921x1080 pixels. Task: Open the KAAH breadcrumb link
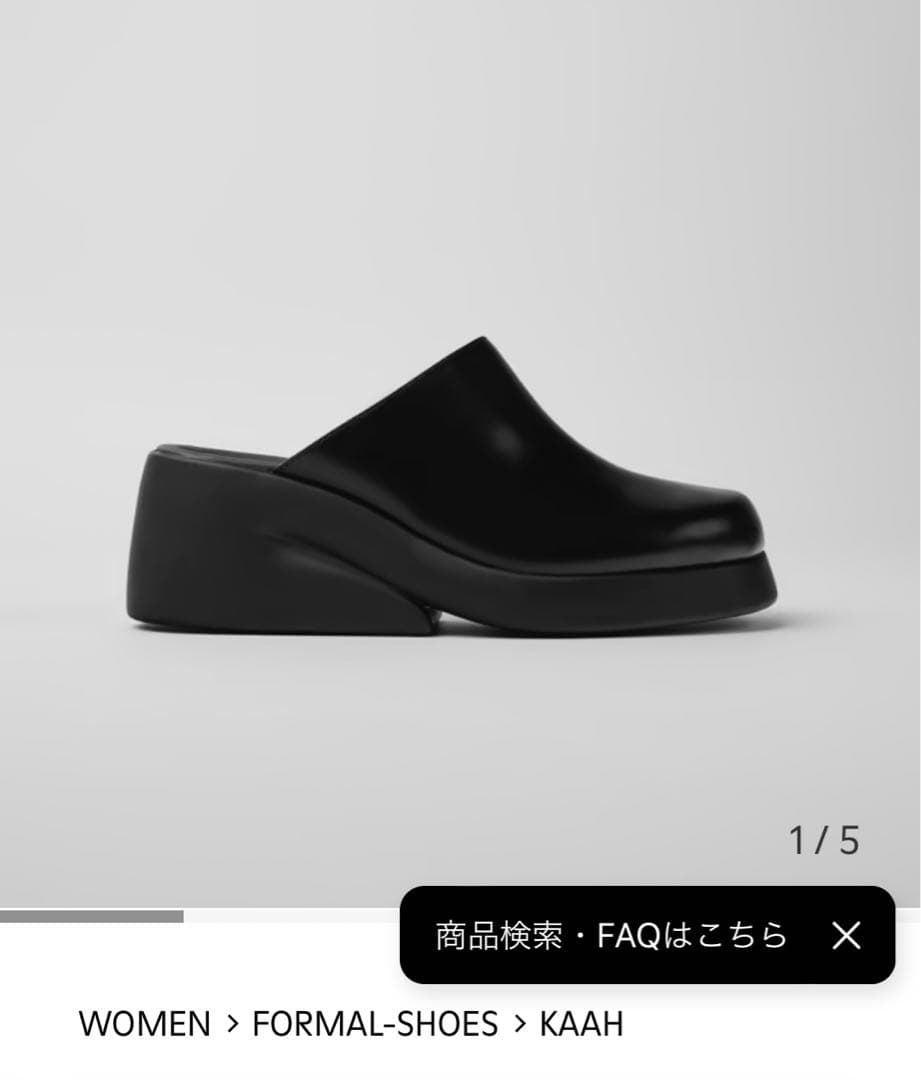580,1024
